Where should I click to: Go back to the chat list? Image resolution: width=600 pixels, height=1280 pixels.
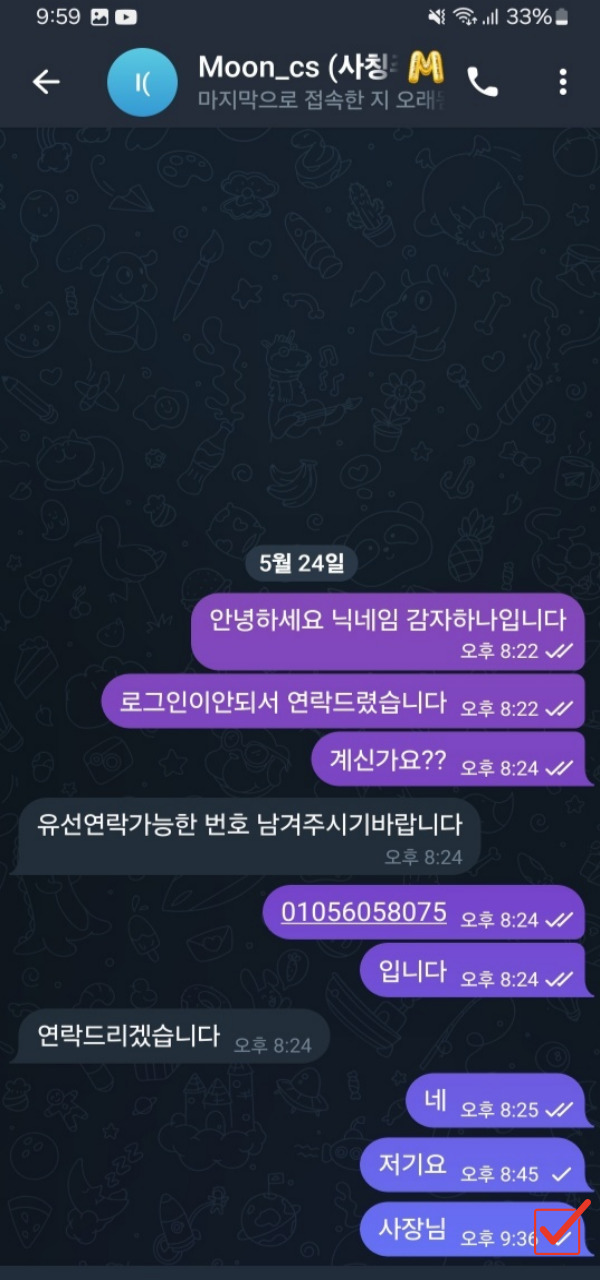[x=46, y=82]
